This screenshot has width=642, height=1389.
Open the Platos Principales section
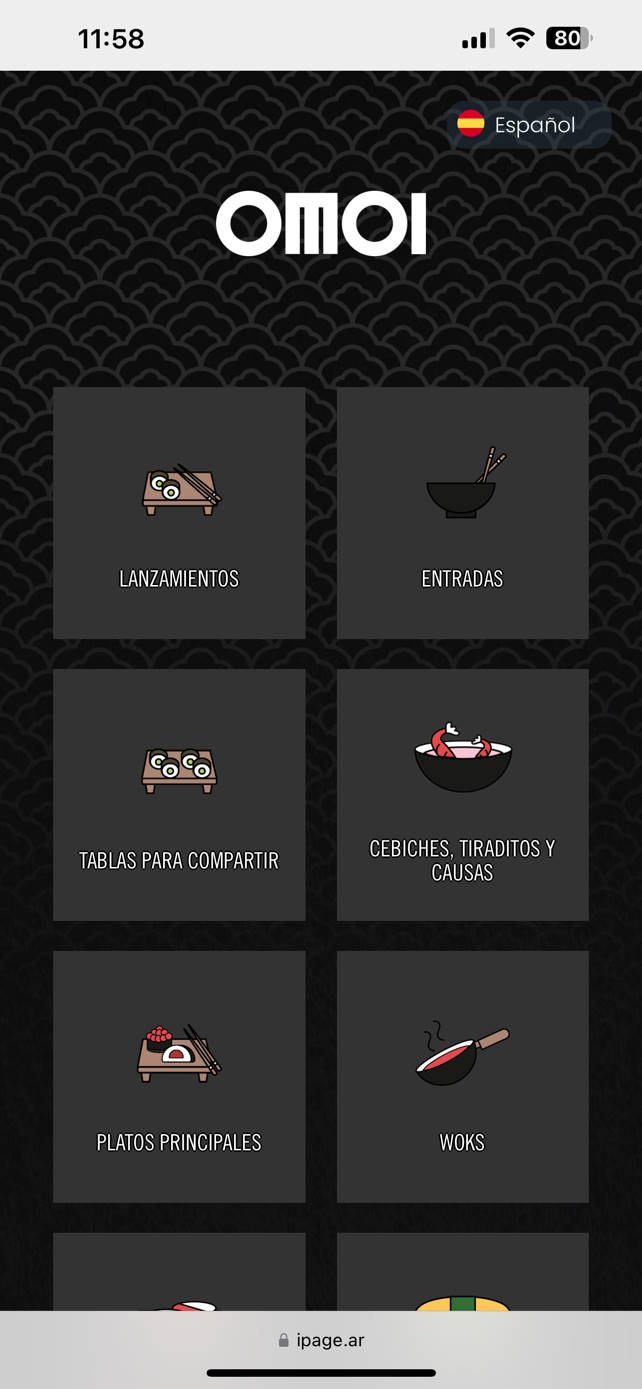pyautogui.click(x=179, y=1077)
